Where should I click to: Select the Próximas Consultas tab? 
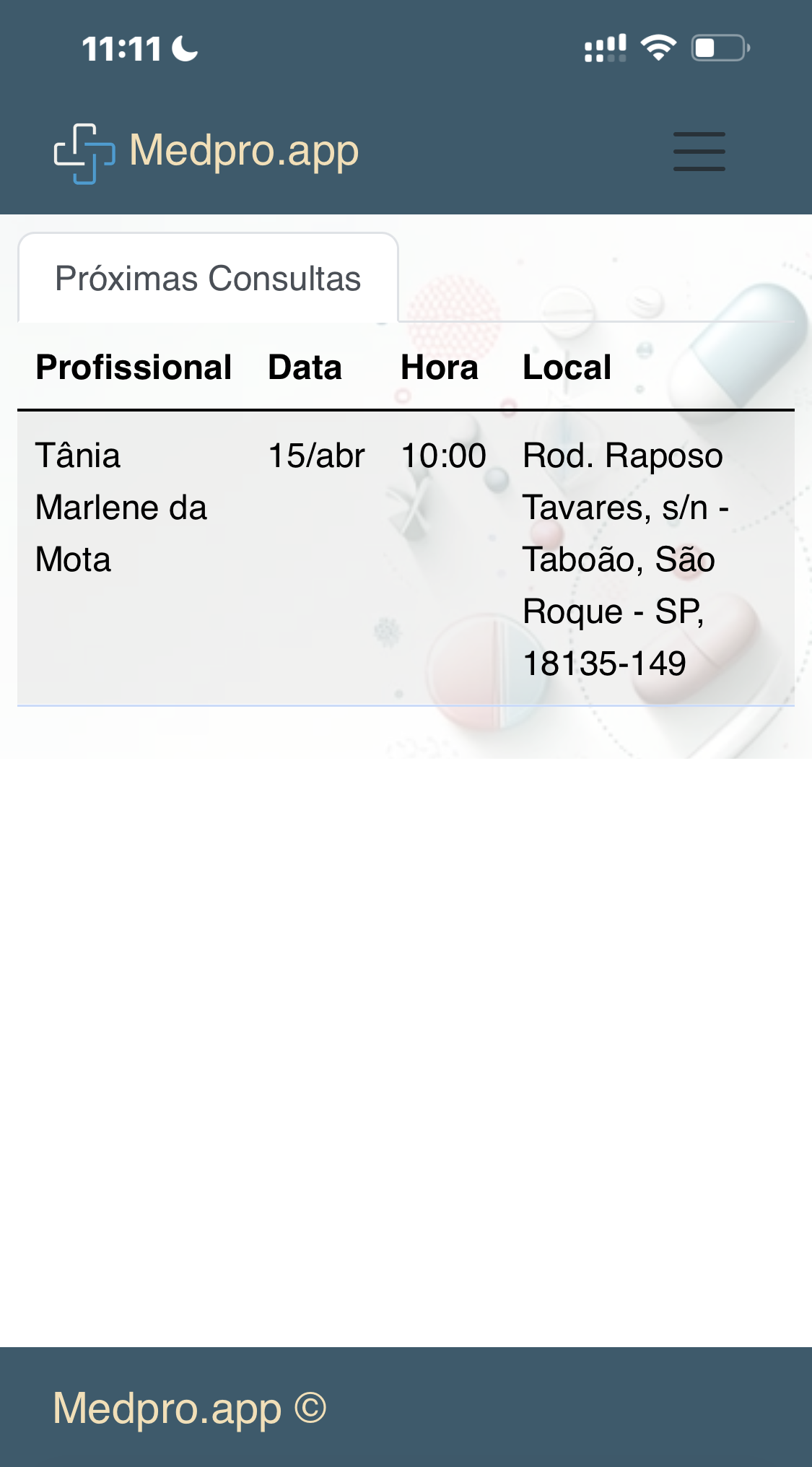point(208,278)
